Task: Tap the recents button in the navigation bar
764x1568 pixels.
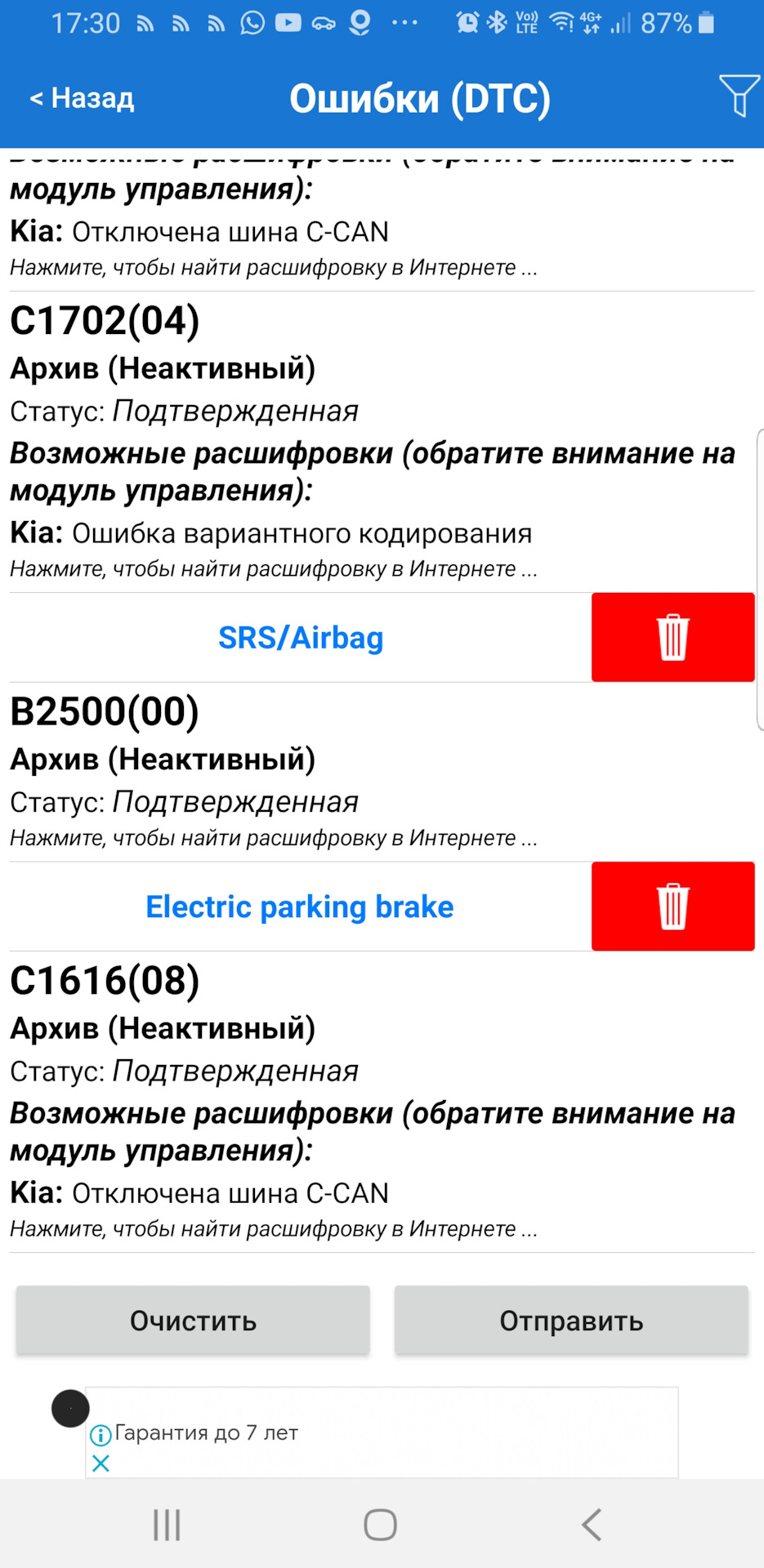Action: (x=167, y=1524)
